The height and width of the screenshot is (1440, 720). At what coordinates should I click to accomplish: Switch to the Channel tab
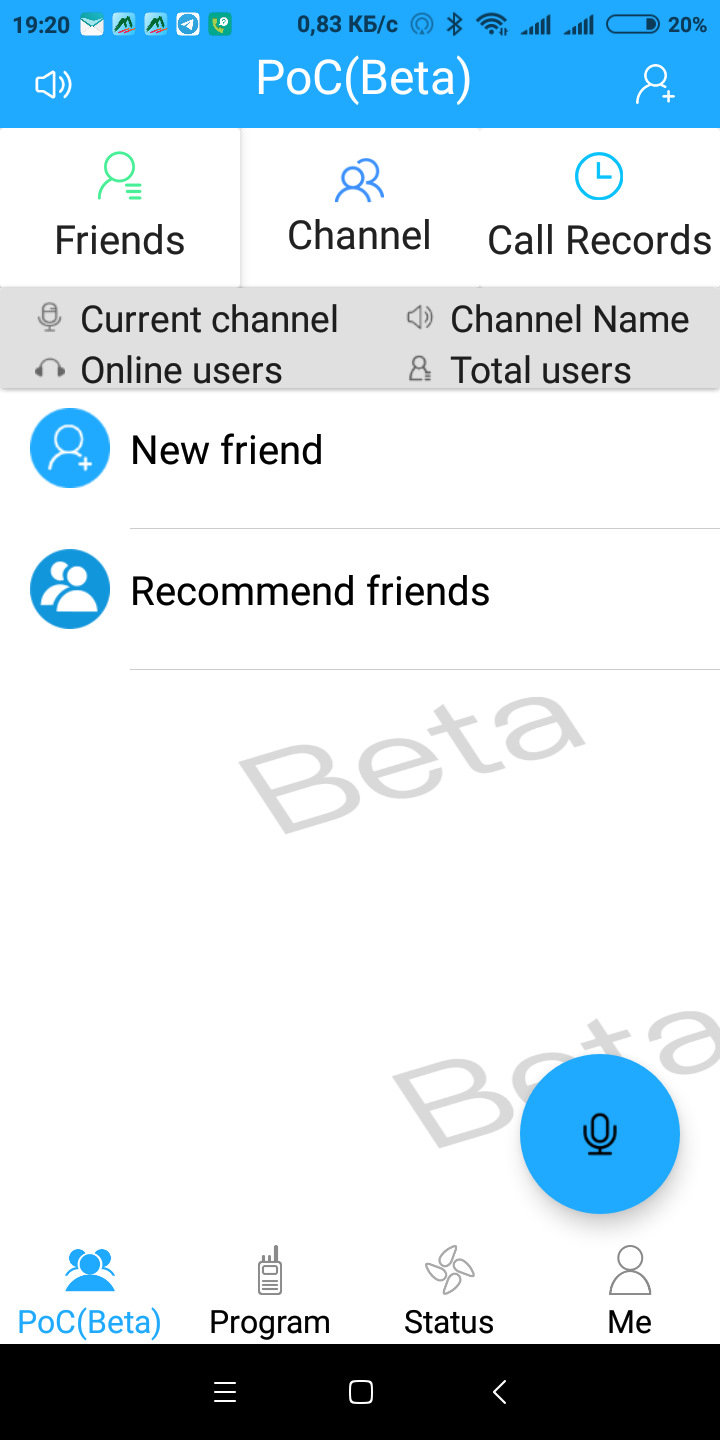360,207
